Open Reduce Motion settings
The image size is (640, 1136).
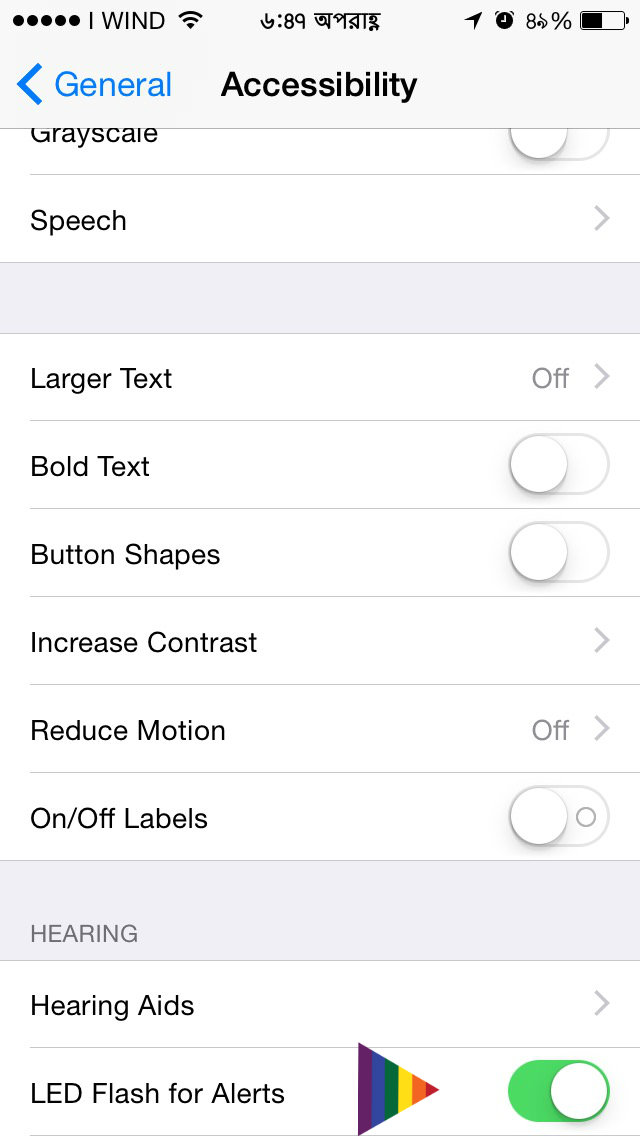[x=320, y=730]
